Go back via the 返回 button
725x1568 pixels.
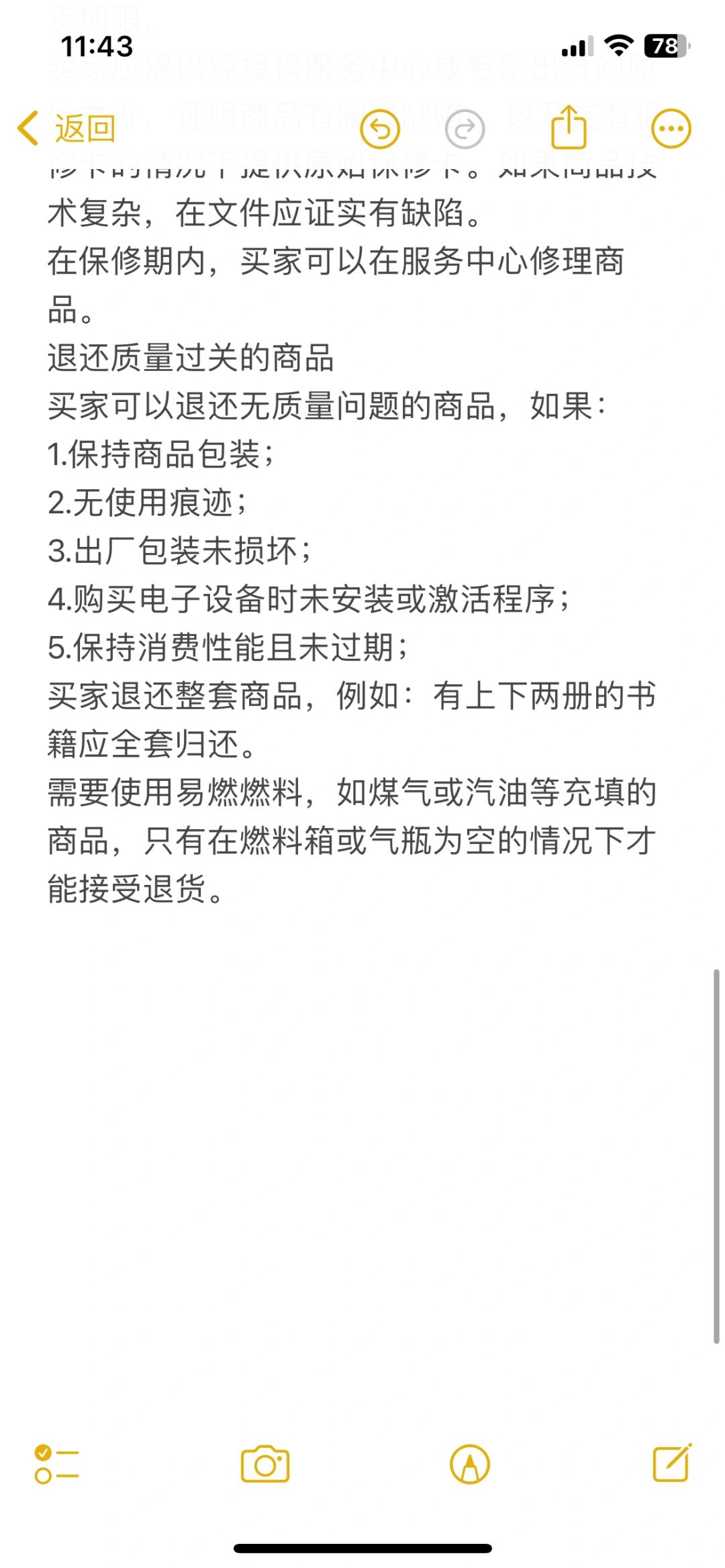click(67, 128)
